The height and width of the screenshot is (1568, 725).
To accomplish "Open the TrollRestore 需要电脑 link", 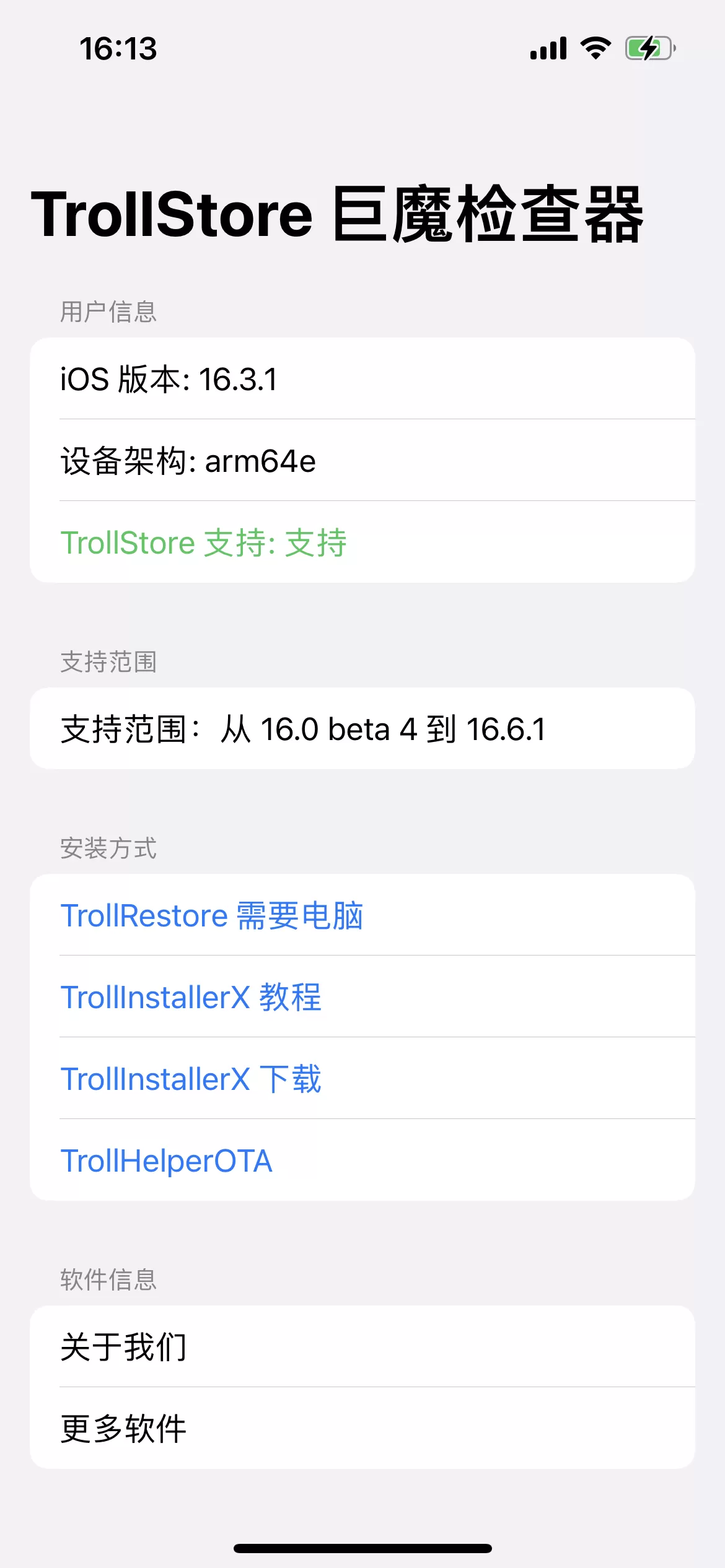I will pos(362,915).
